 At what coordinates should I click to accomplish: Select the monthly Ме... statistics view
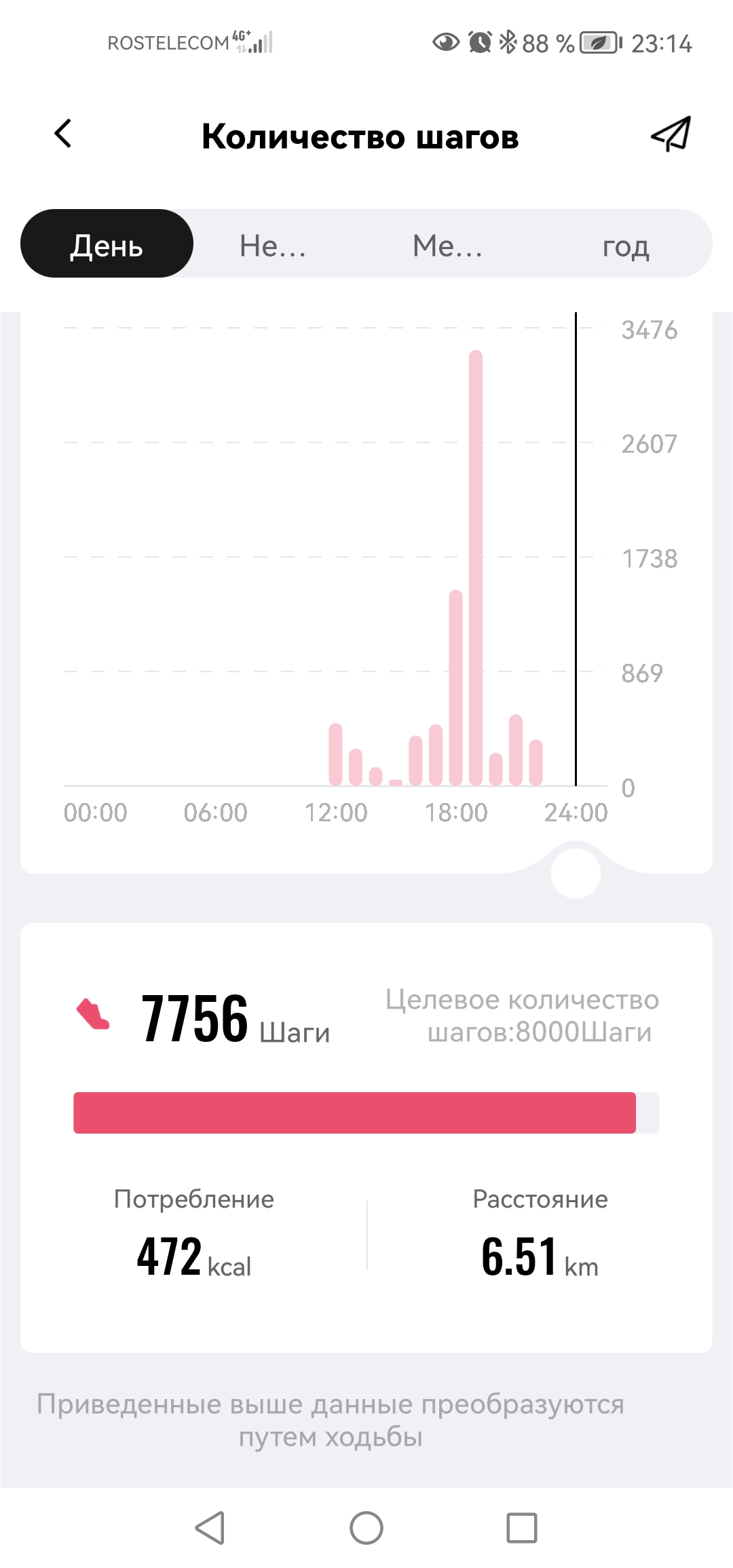point(448,245)
